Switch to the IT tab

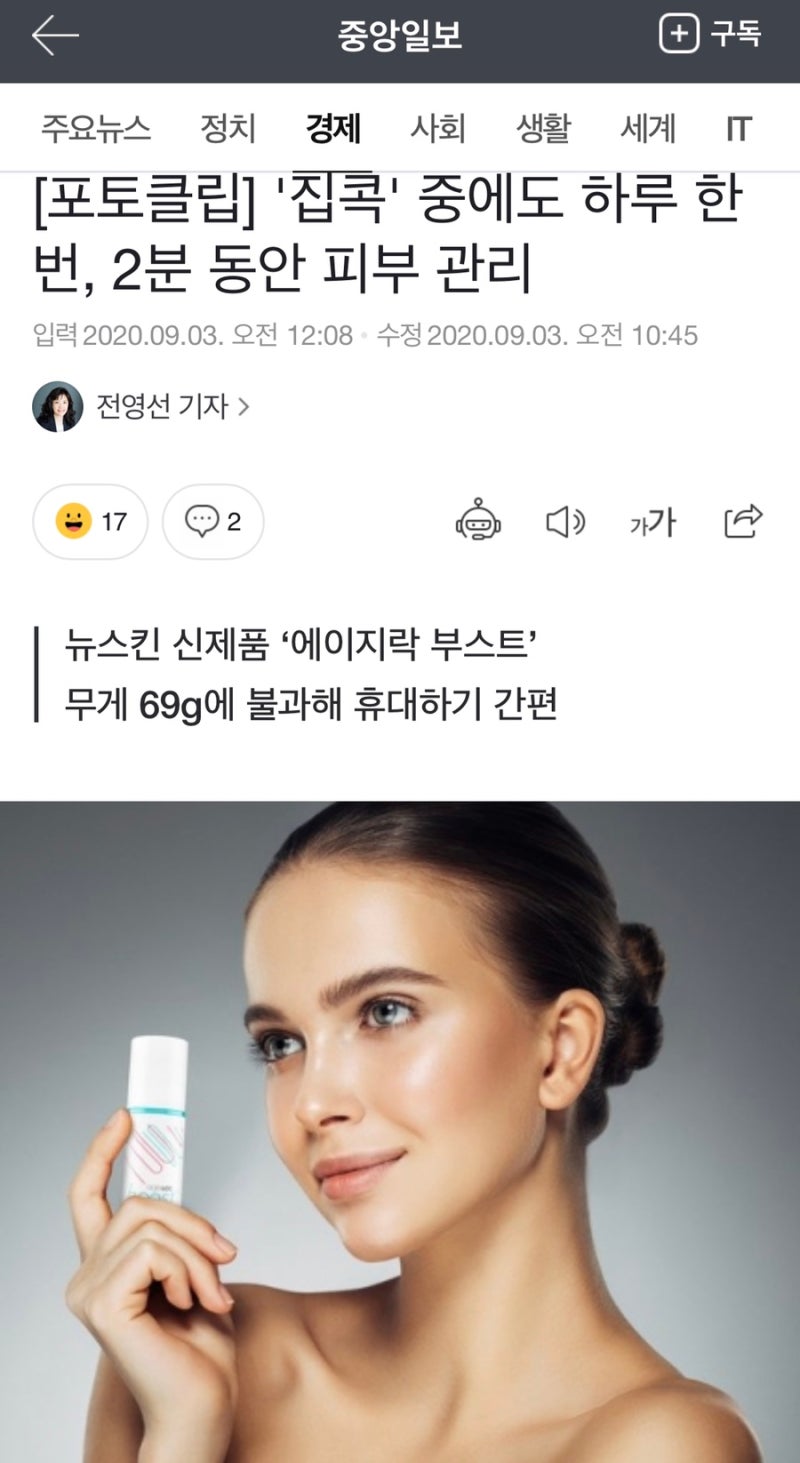click(739, 129)
